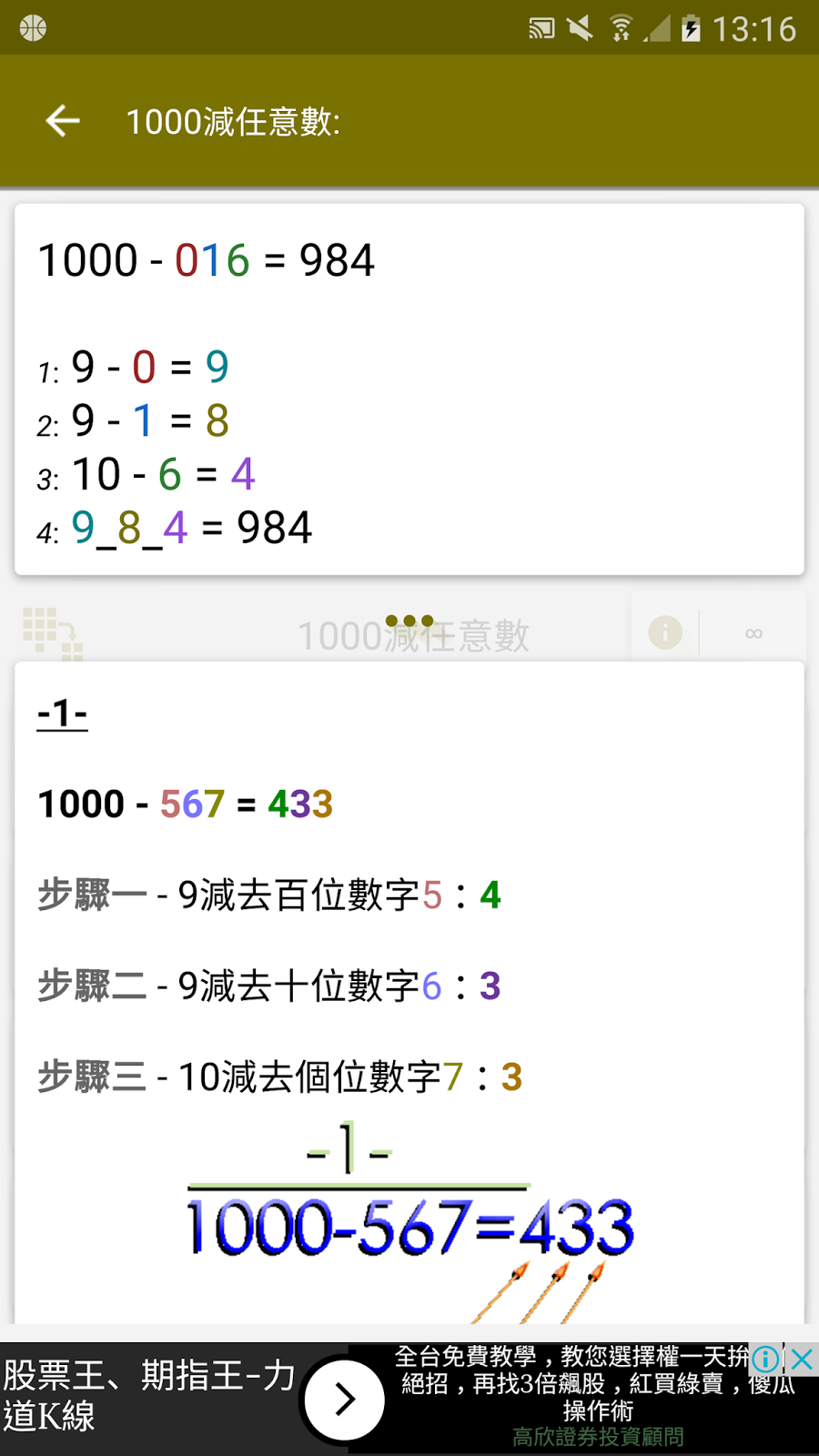Open the advertisement arrow button

pos(344,1399)
